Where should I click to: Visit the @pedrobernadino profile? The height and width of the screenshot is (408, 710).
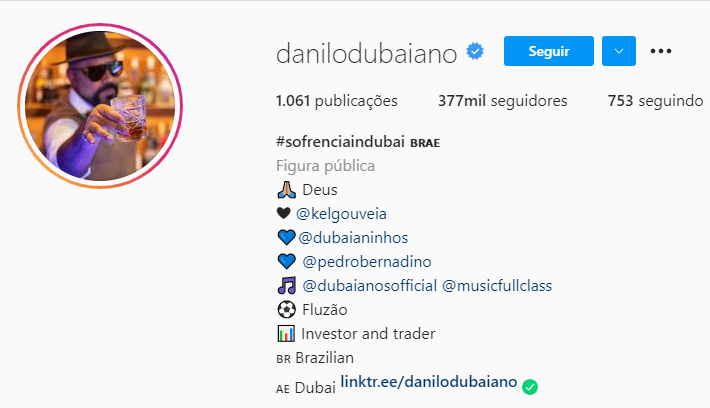(x=366, y=261)
